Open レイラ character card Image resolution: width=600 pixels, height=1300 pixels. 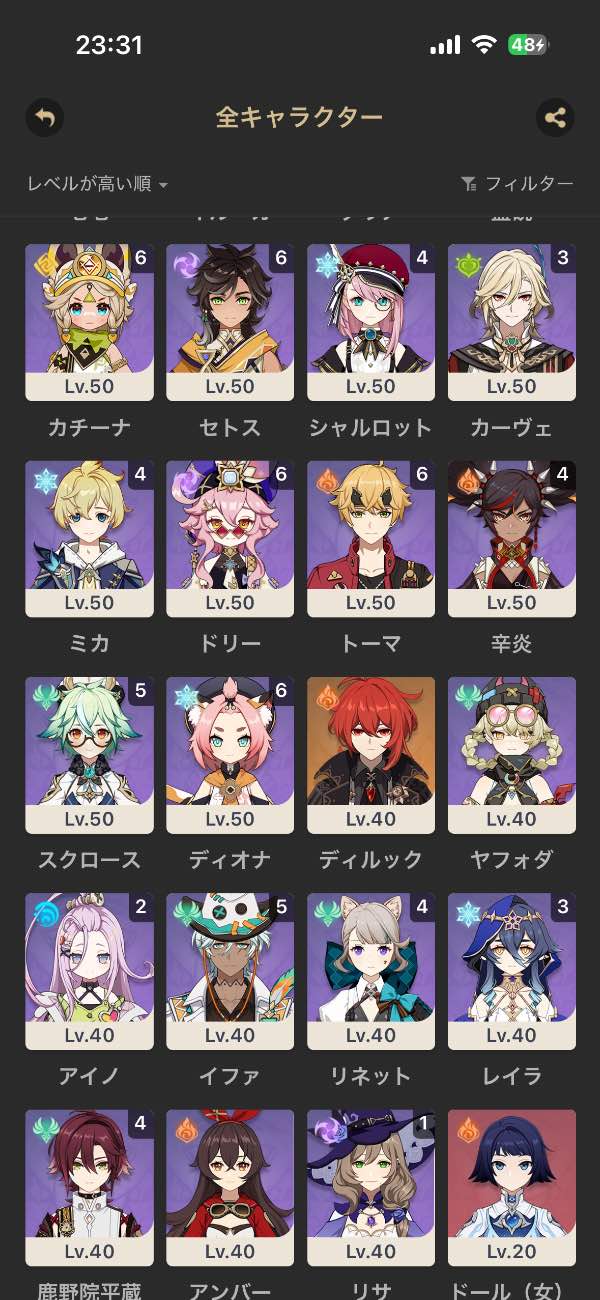click(512, 971)
